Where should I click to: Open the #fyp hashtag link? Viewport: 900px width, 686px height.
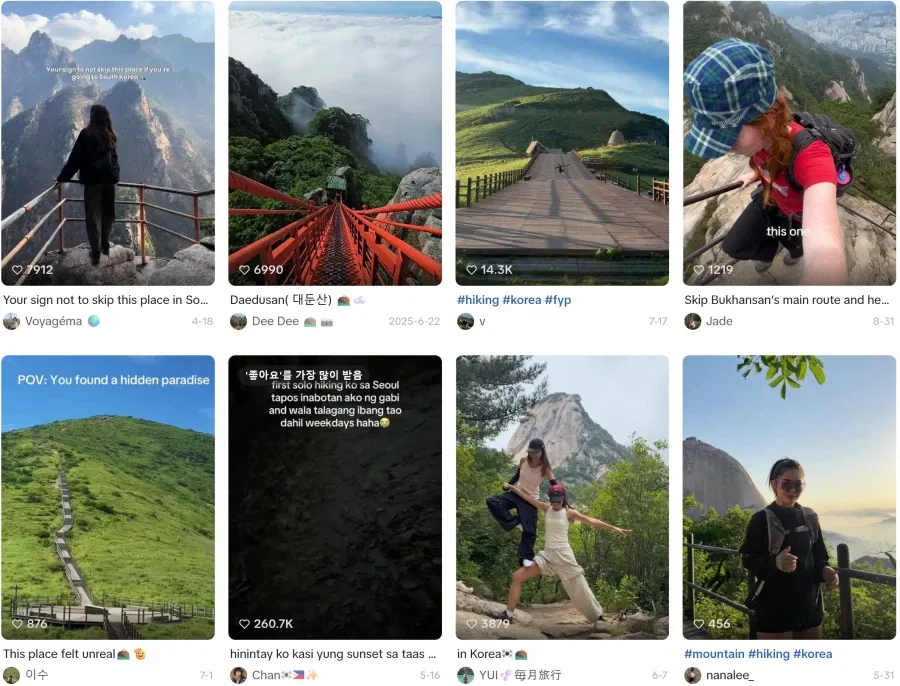coord(558,300)
